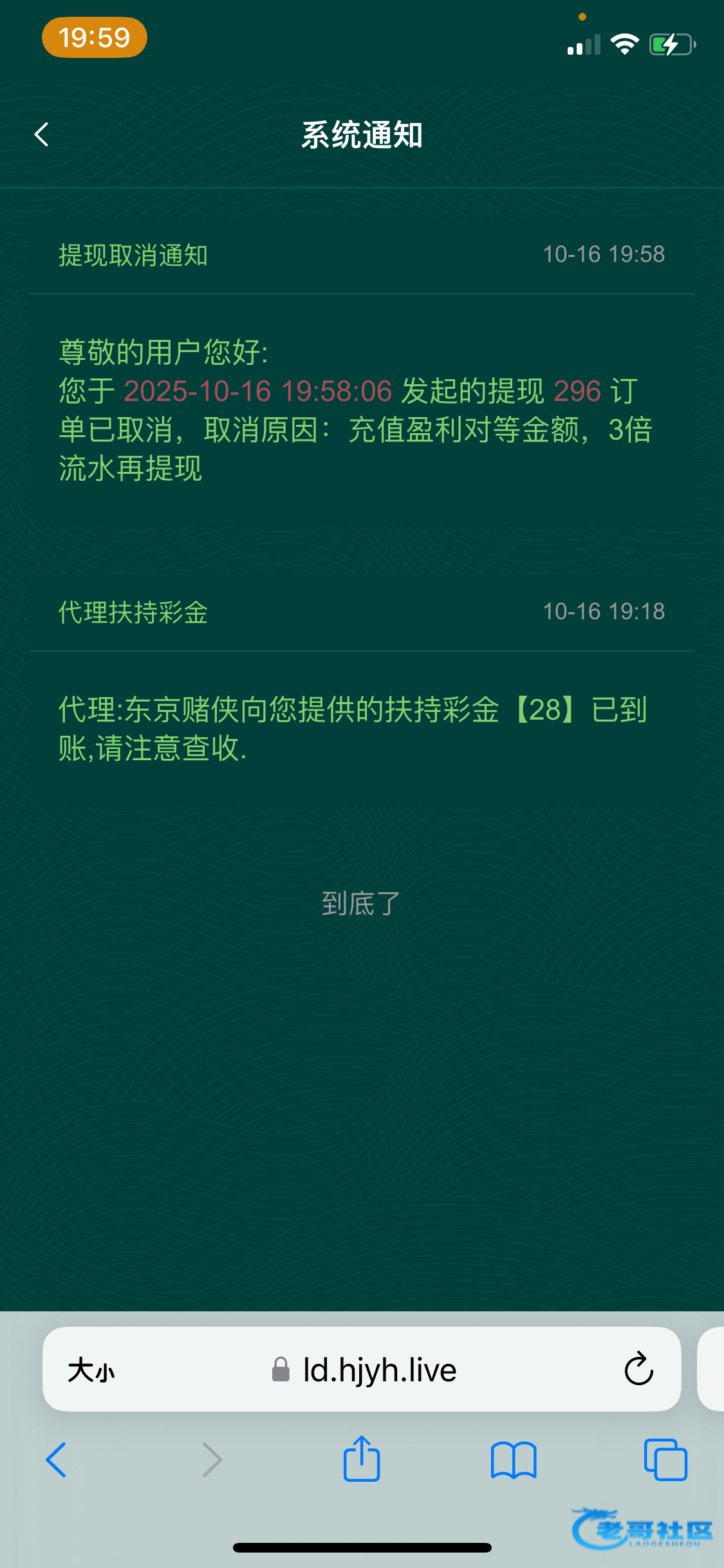Screen dimensions: 724x1568
Task: Show all open Safari tabs
Action: point(665,1460)
